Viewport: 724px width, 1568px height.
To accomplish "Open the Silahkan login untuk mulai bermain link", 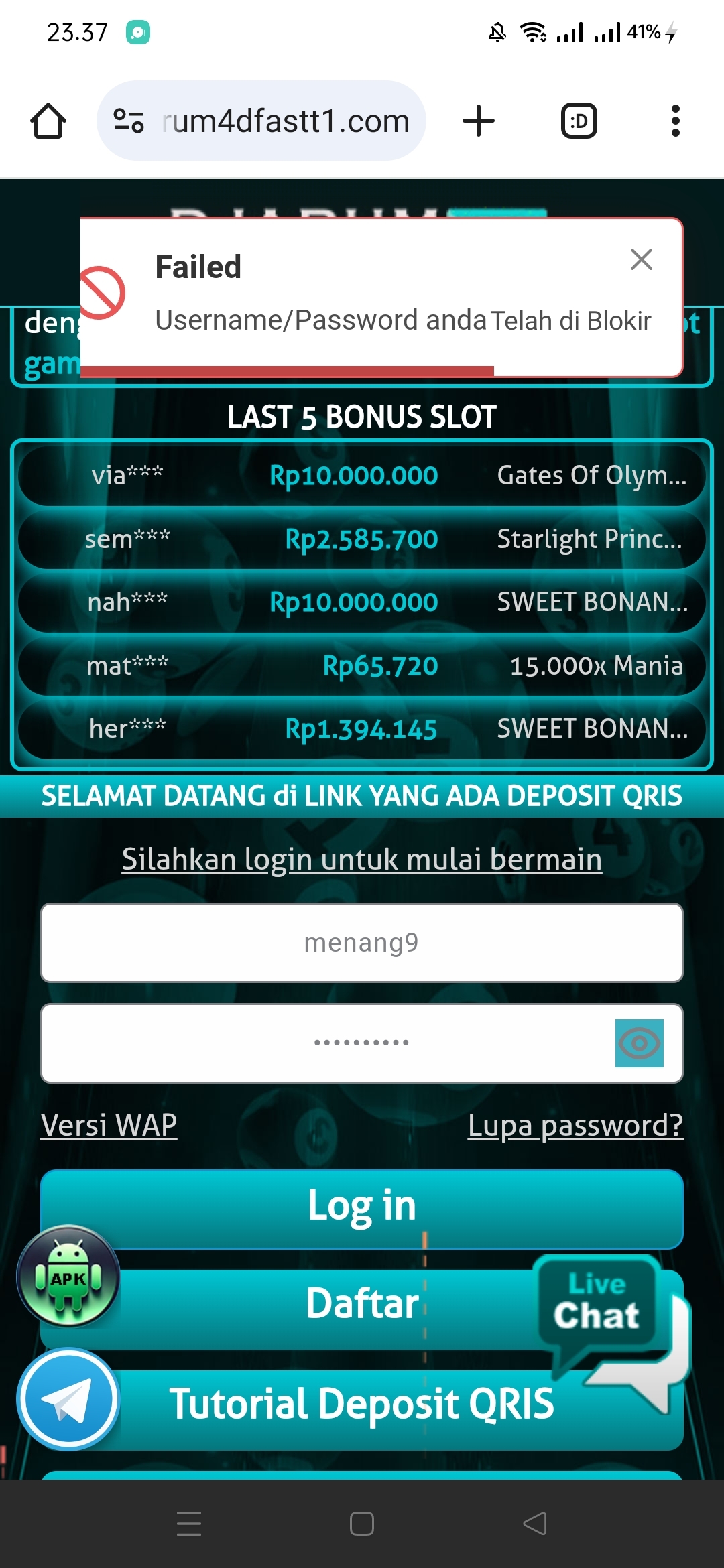I will click(x=361, y=859).
